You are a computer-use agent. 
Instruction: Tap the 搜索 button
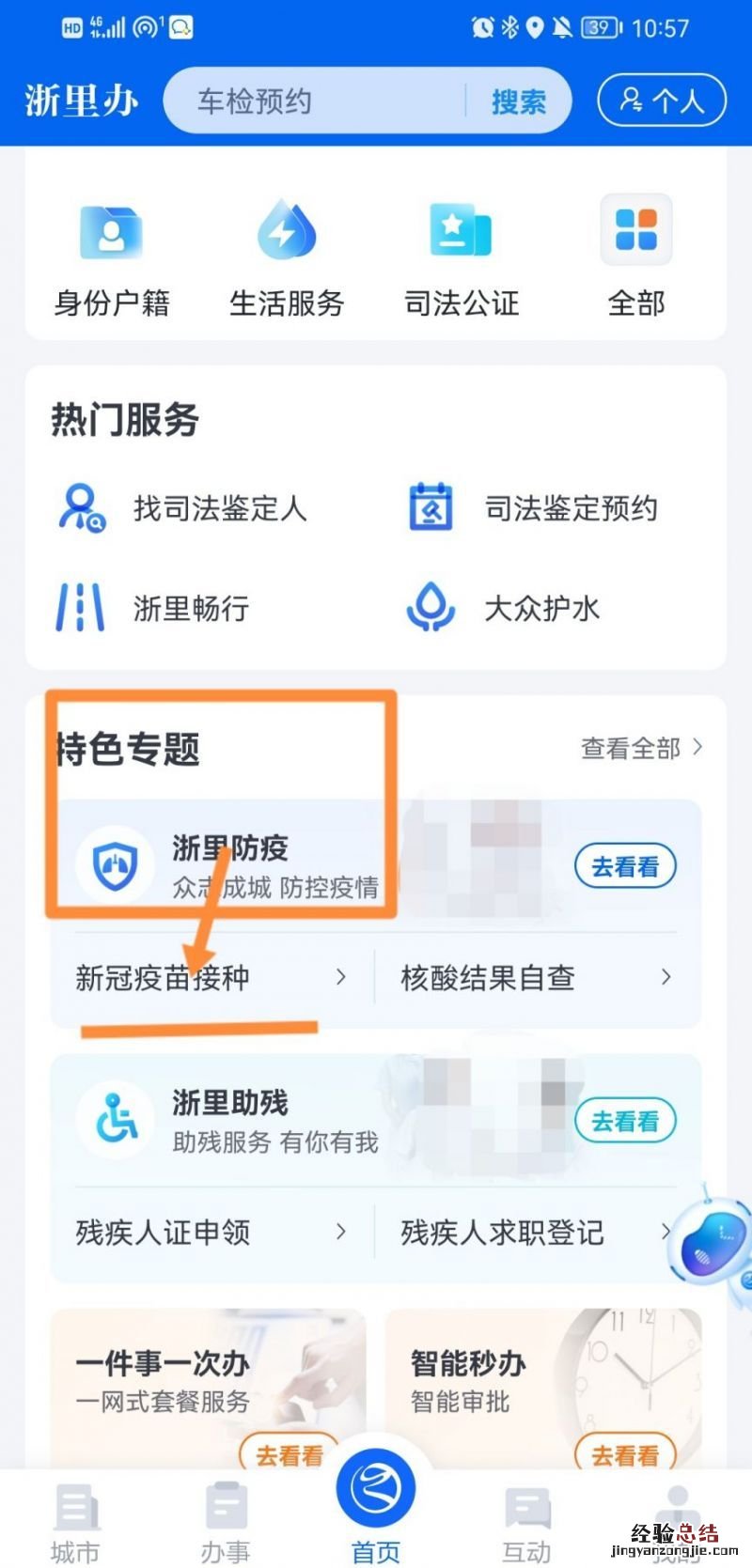pos(518,101)
